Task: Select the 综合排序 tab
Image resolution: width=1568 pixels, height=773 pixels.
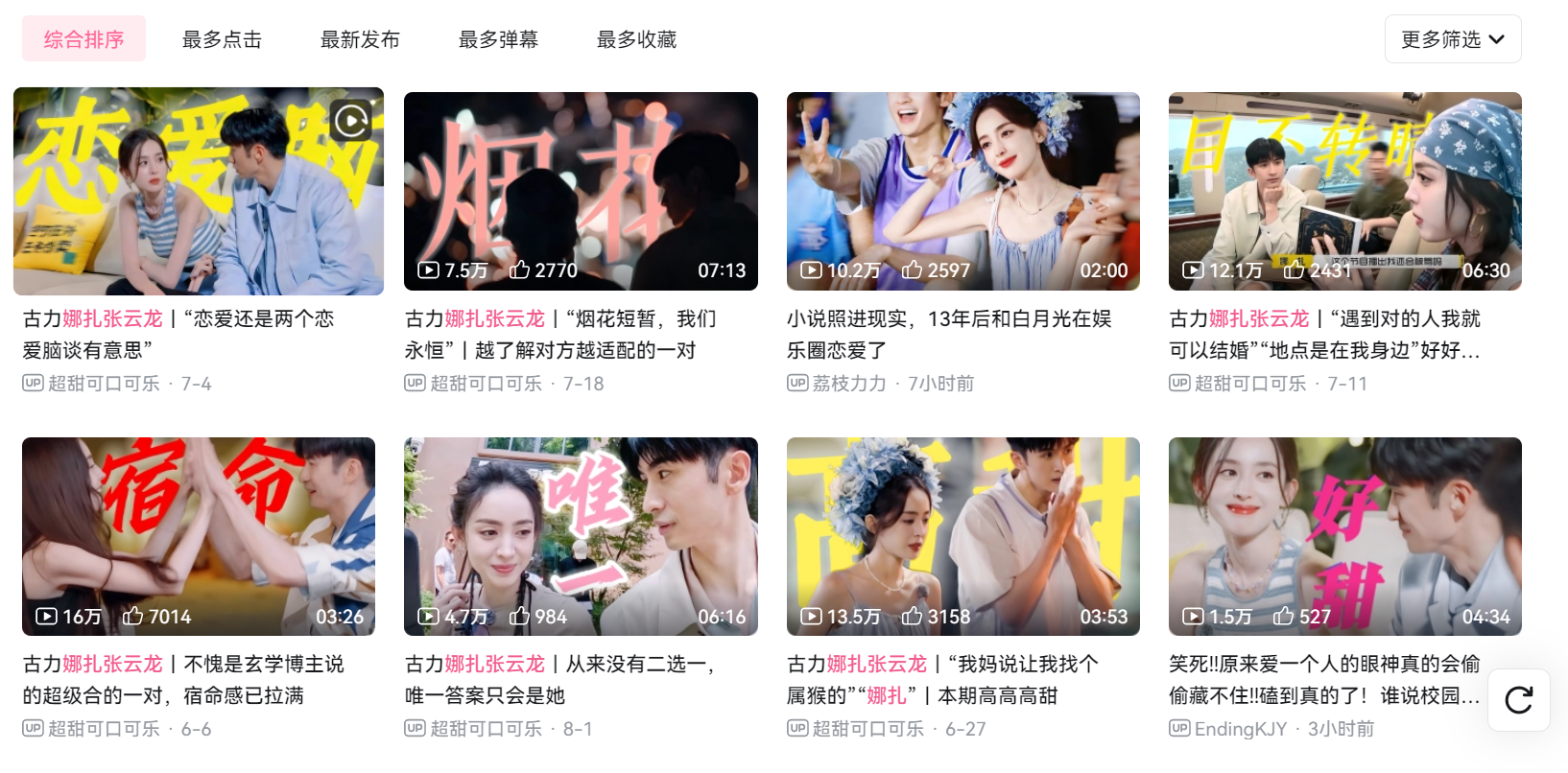Action: (83, 39)
